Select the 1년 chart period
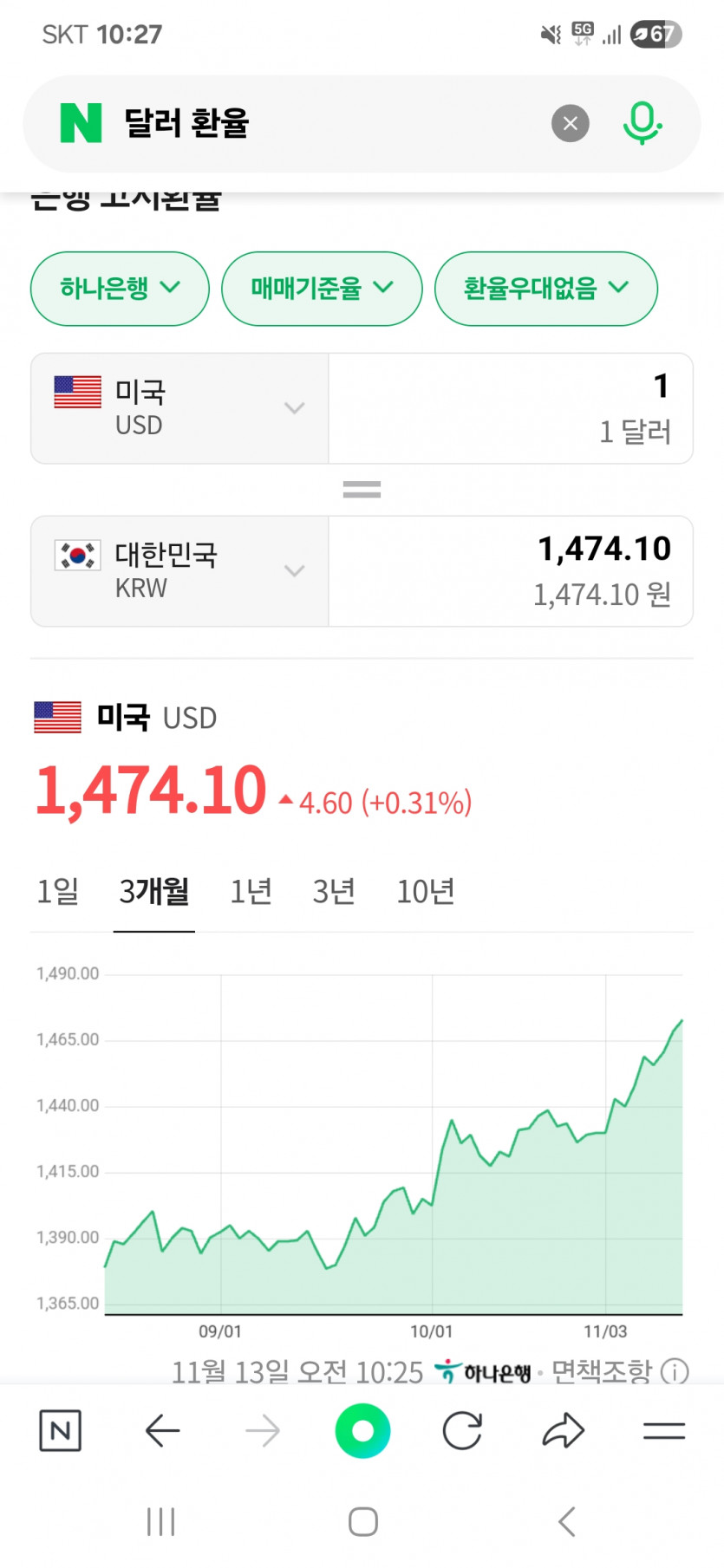Viewport: 724px width, 1568px height. [251, 891]
